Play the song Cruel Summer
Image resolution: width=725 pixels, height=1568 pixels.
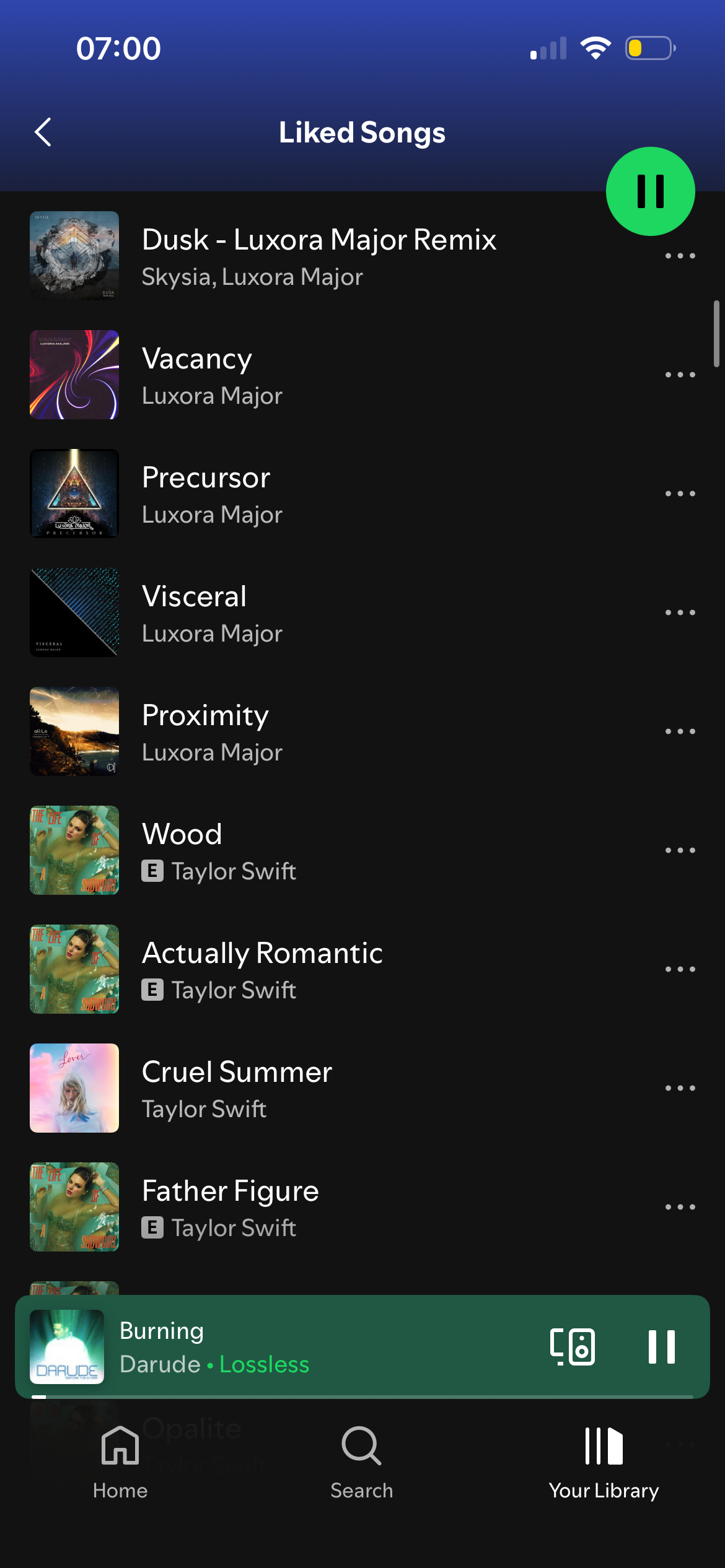tap(237, 1088)
